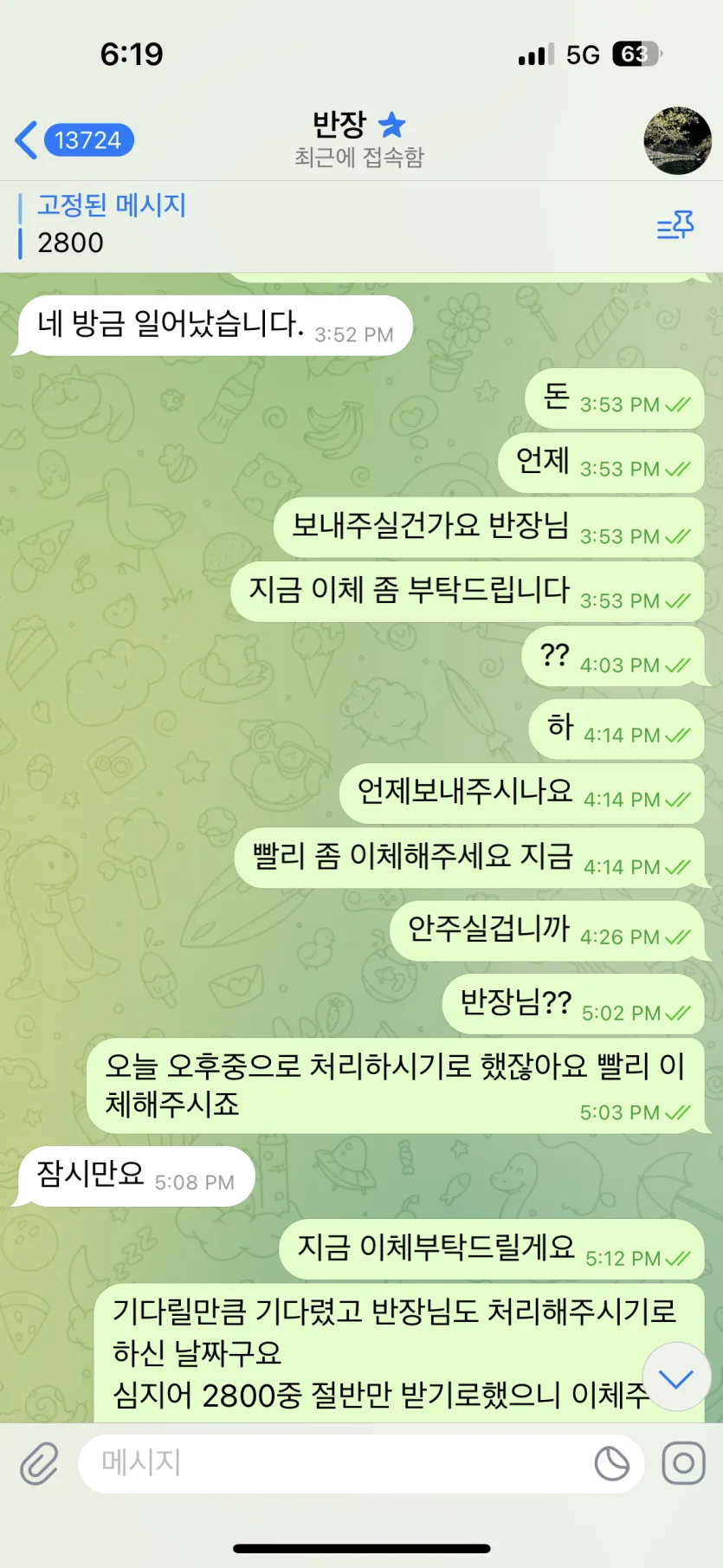Open 반장 profile picture
This screenshot has width=723, height=1568.
pyautogui.click(x=677, y=140)
